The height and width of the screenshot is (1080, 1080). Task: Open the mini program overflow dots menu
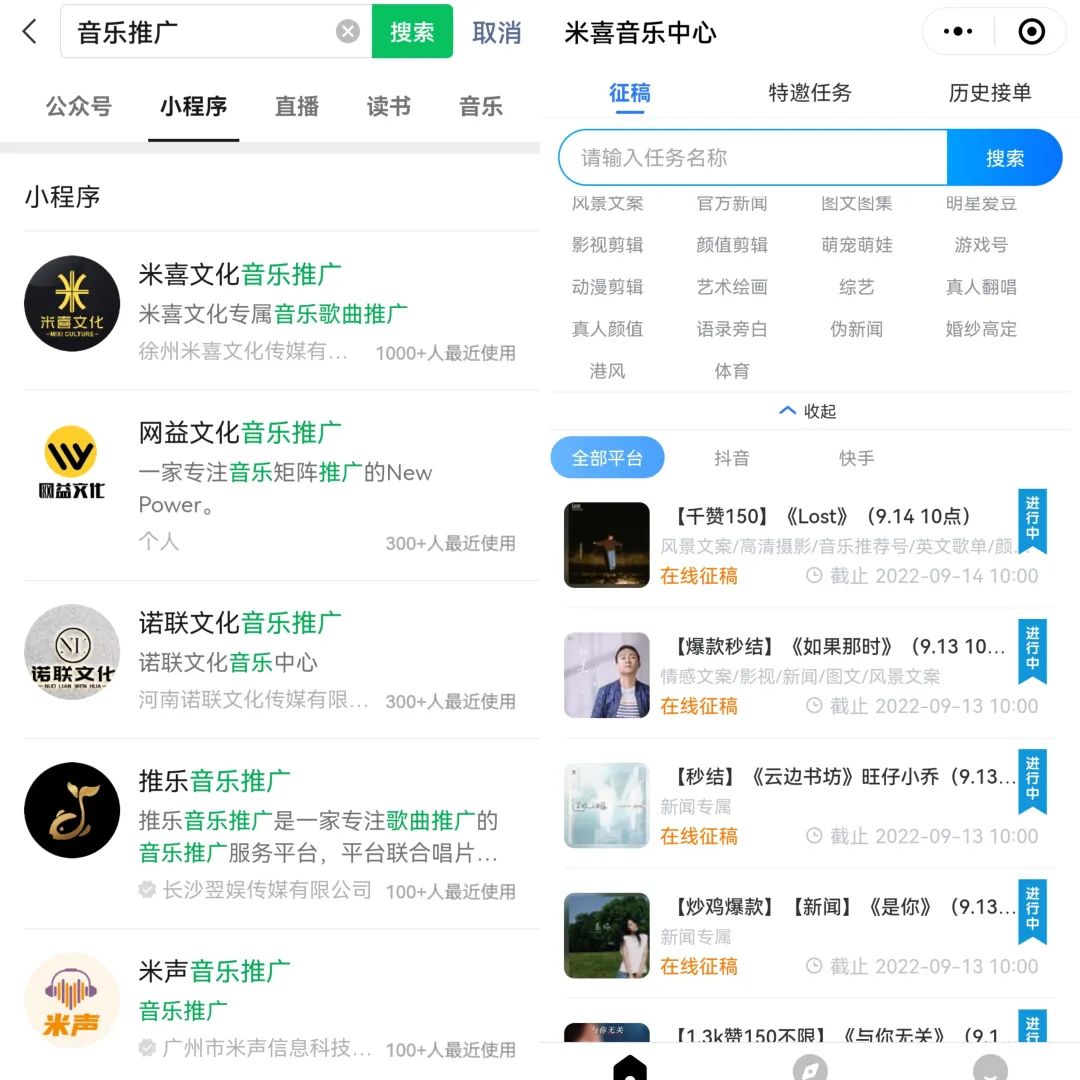(957, 32)
